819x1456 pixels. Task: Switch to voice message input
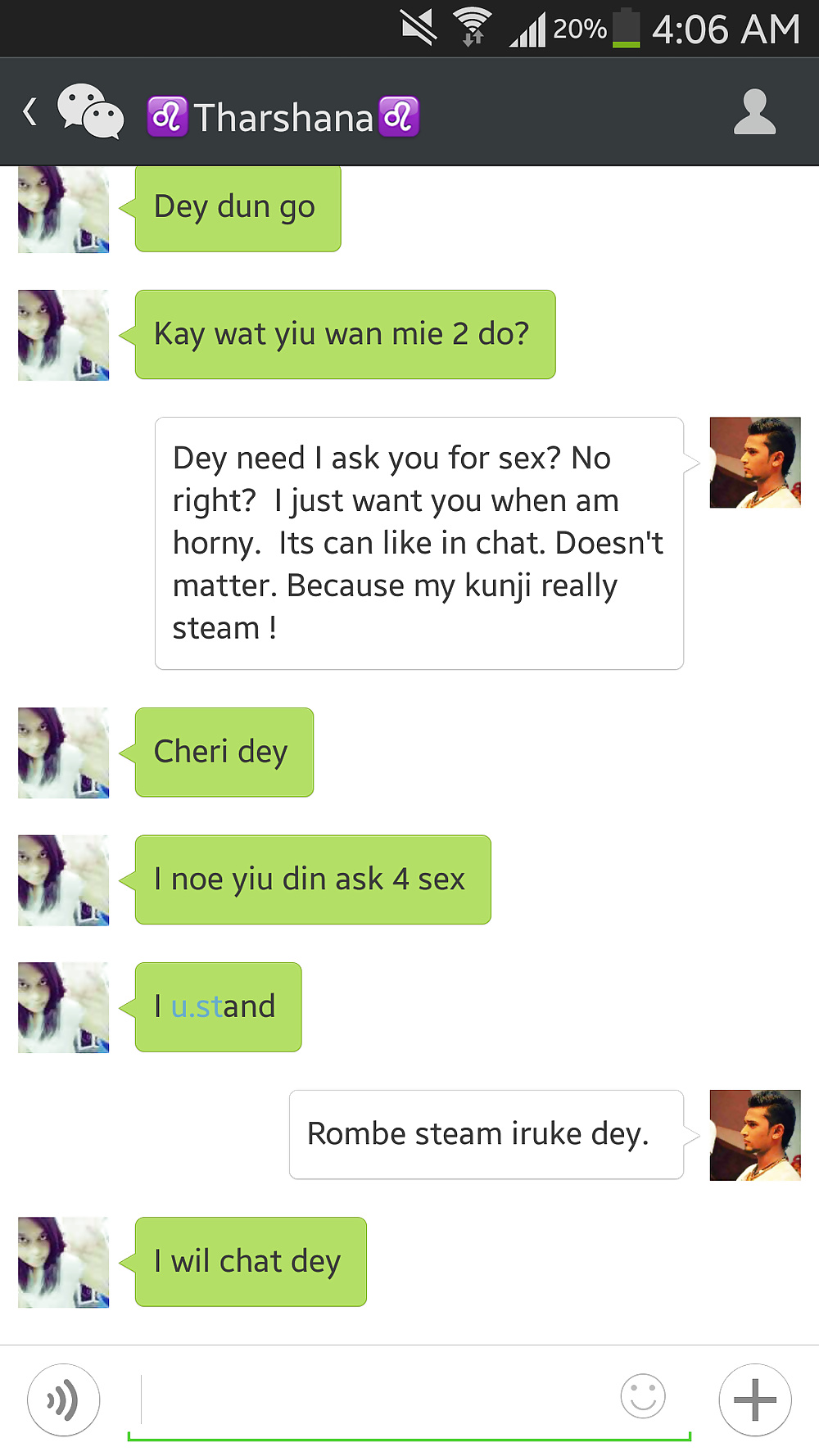coord(63,1399)
